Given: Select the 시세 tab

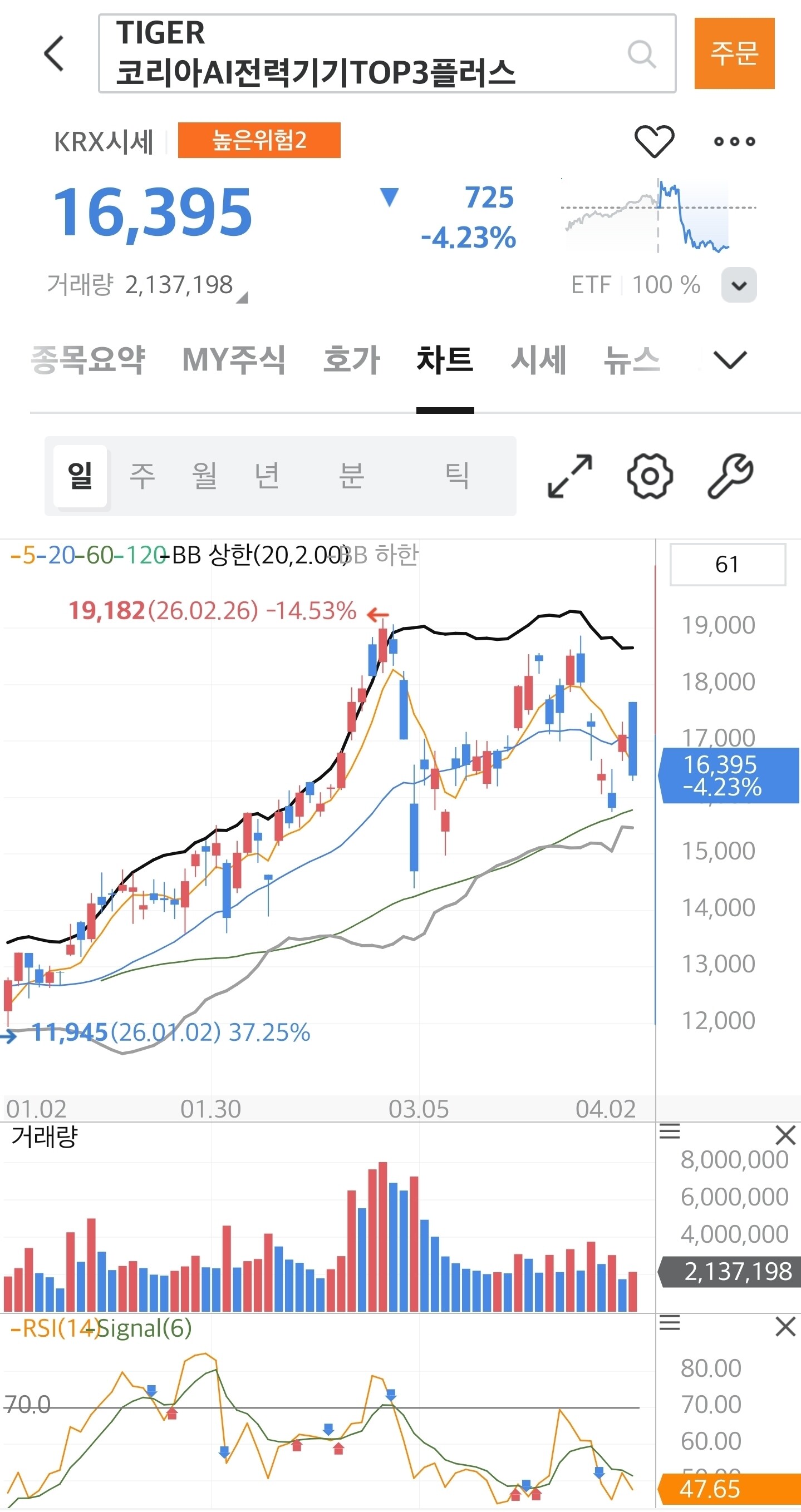Looking at the screenshot, I should [x=538, y=359].
